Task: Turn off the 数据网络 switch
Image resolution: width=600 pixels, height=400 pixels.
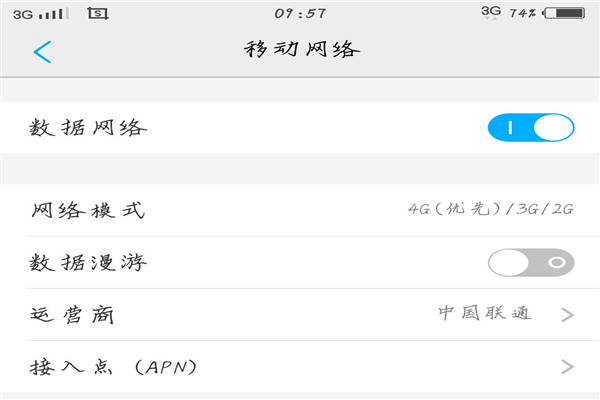Action: click(530, 128)
